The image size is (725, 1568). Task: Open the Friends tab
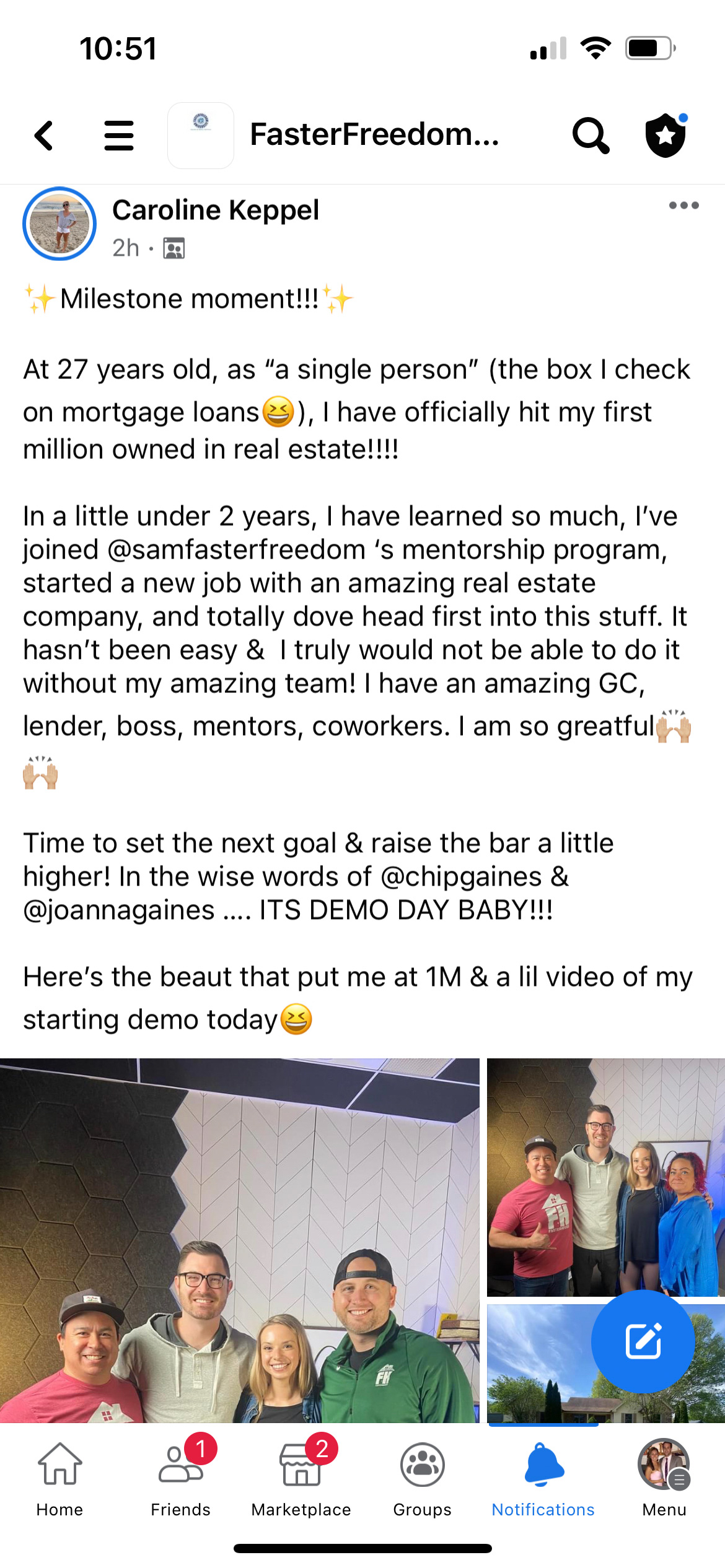(181, 1479)
